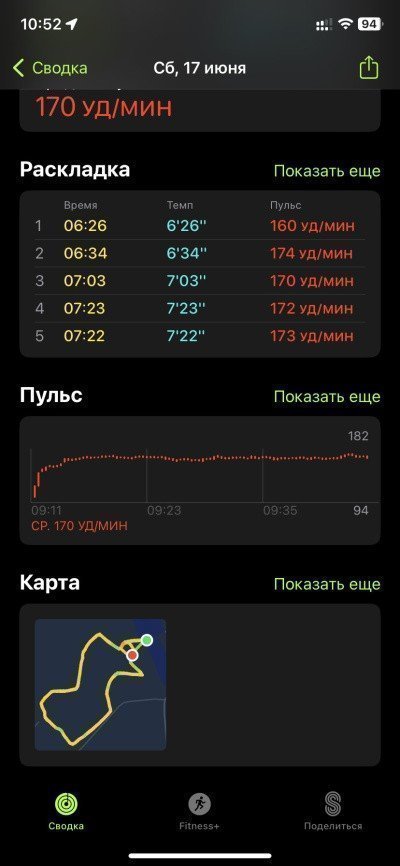400x866 pixels.
Task: Open the route map thumbnail
Action: (x=101, y=684)
